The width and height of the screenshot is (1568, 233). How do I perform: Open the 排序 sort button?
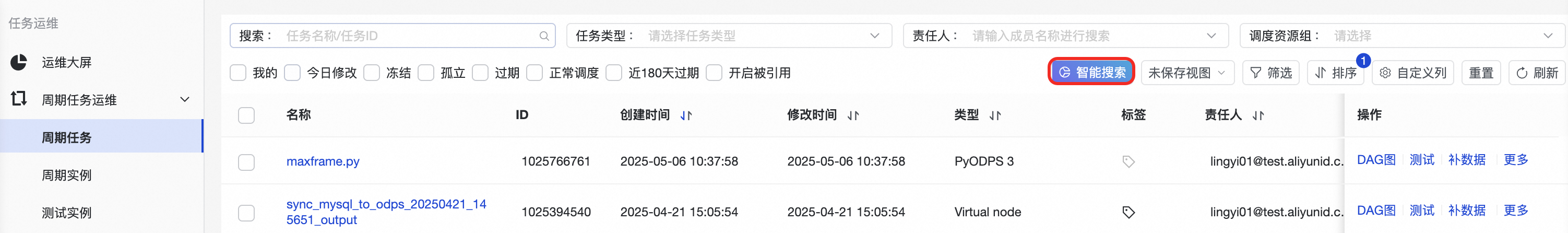[x=1336, y=73]
